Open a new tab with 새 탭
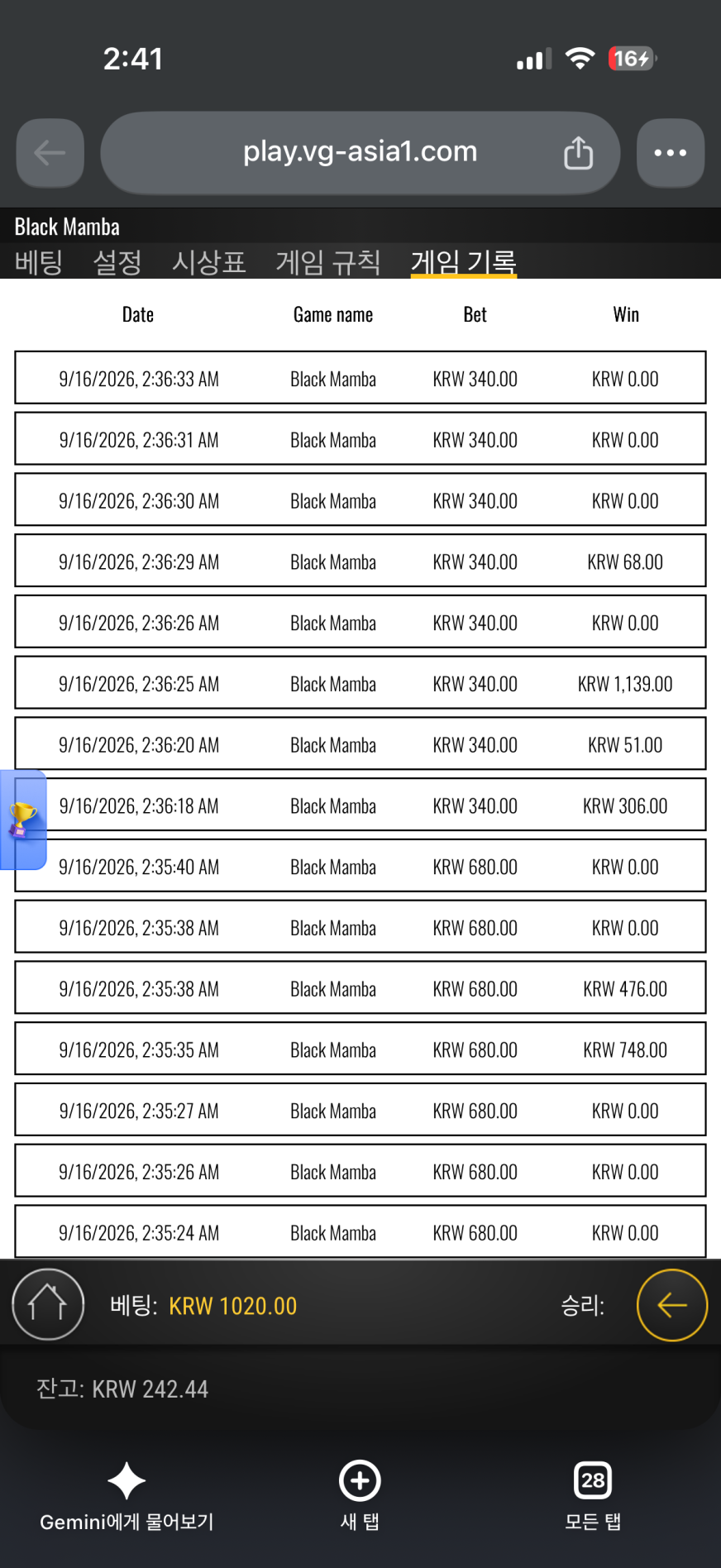Image resolution: width=721 pixels, height=1568 pixels. [360, 1497]
